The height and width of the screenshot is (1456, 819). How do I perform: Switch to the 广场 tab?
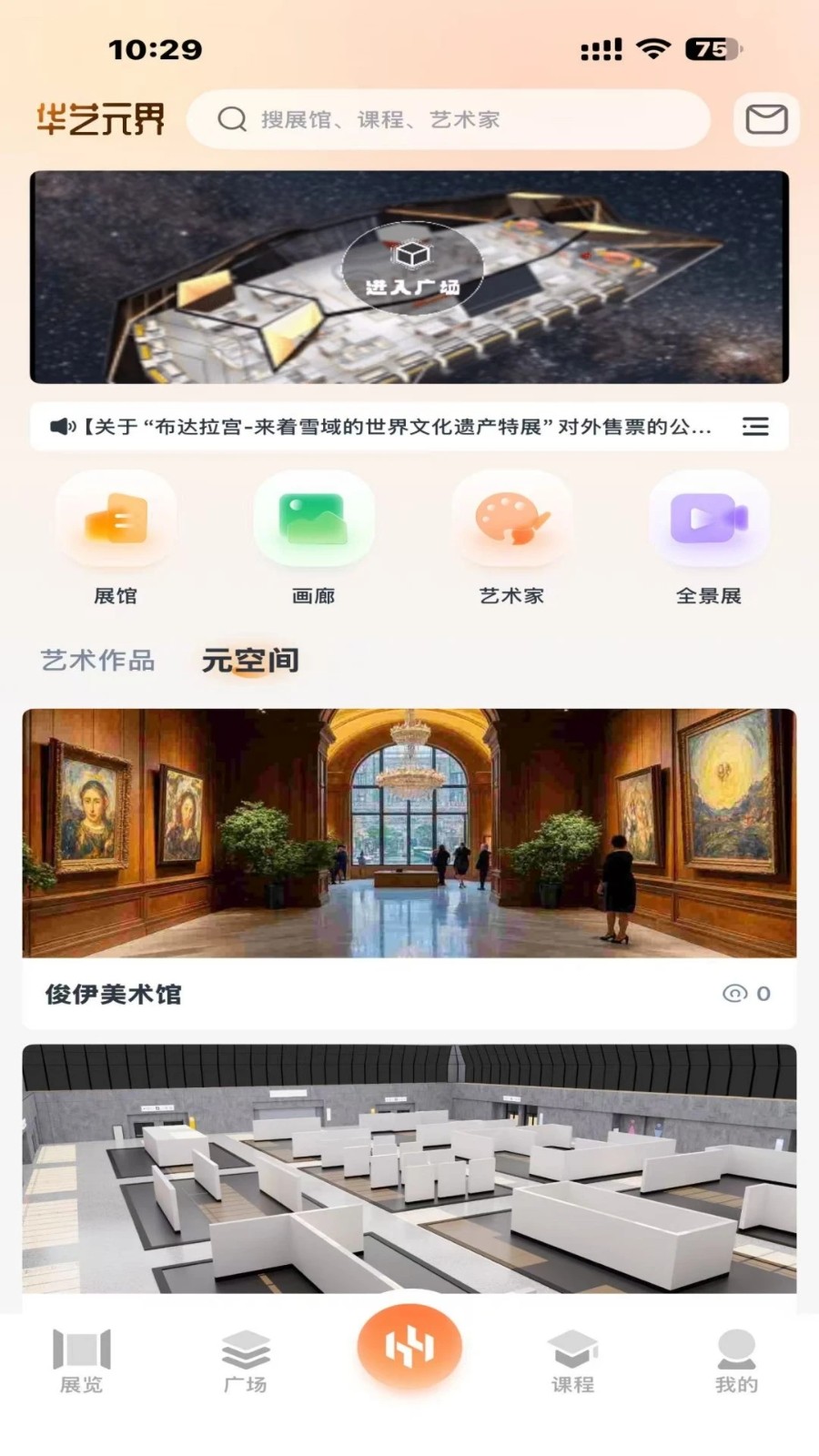tap(246, 1361)
